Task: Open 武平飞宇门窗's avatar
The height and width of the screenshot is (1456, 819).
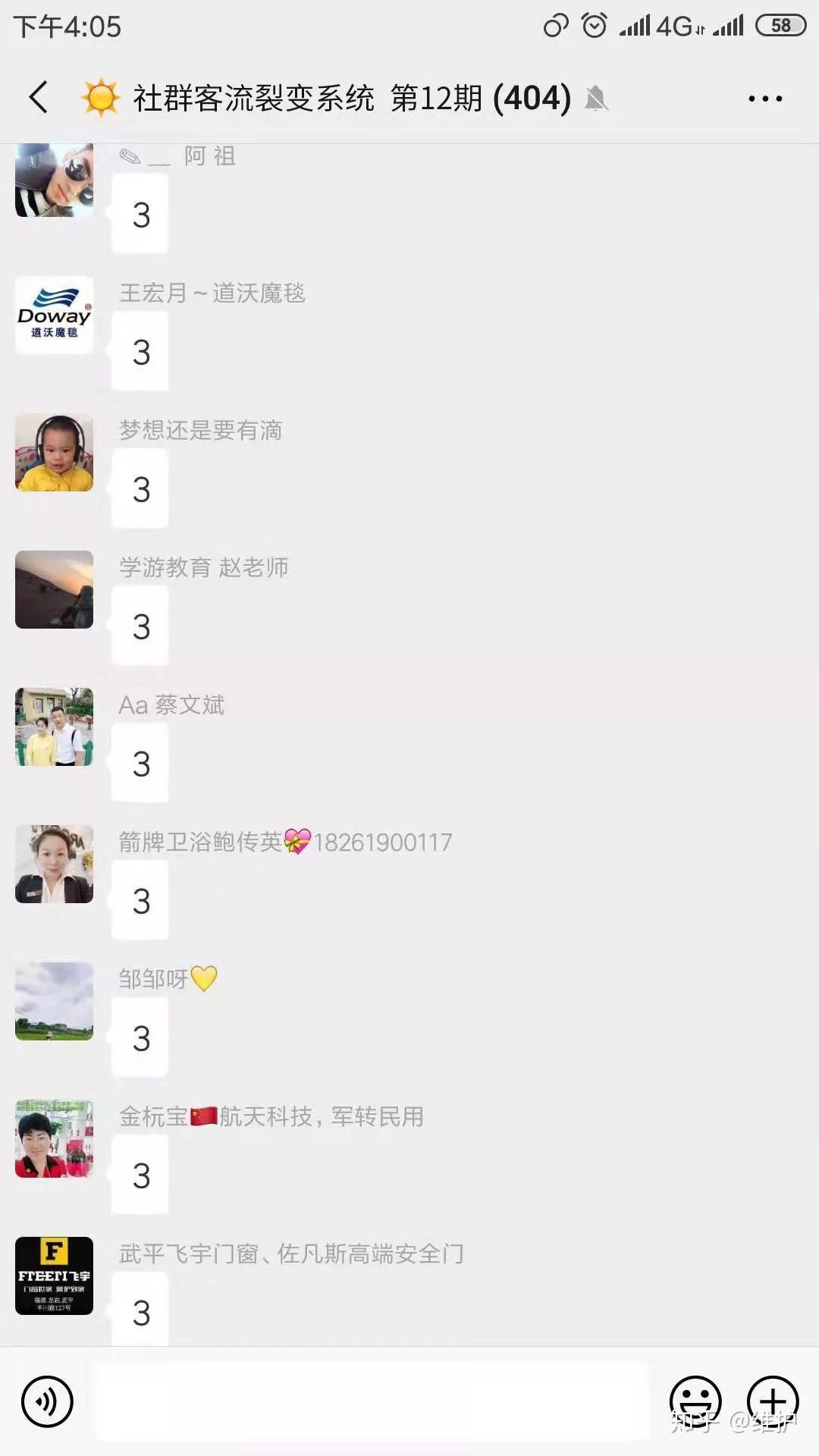Action: 55,1276
